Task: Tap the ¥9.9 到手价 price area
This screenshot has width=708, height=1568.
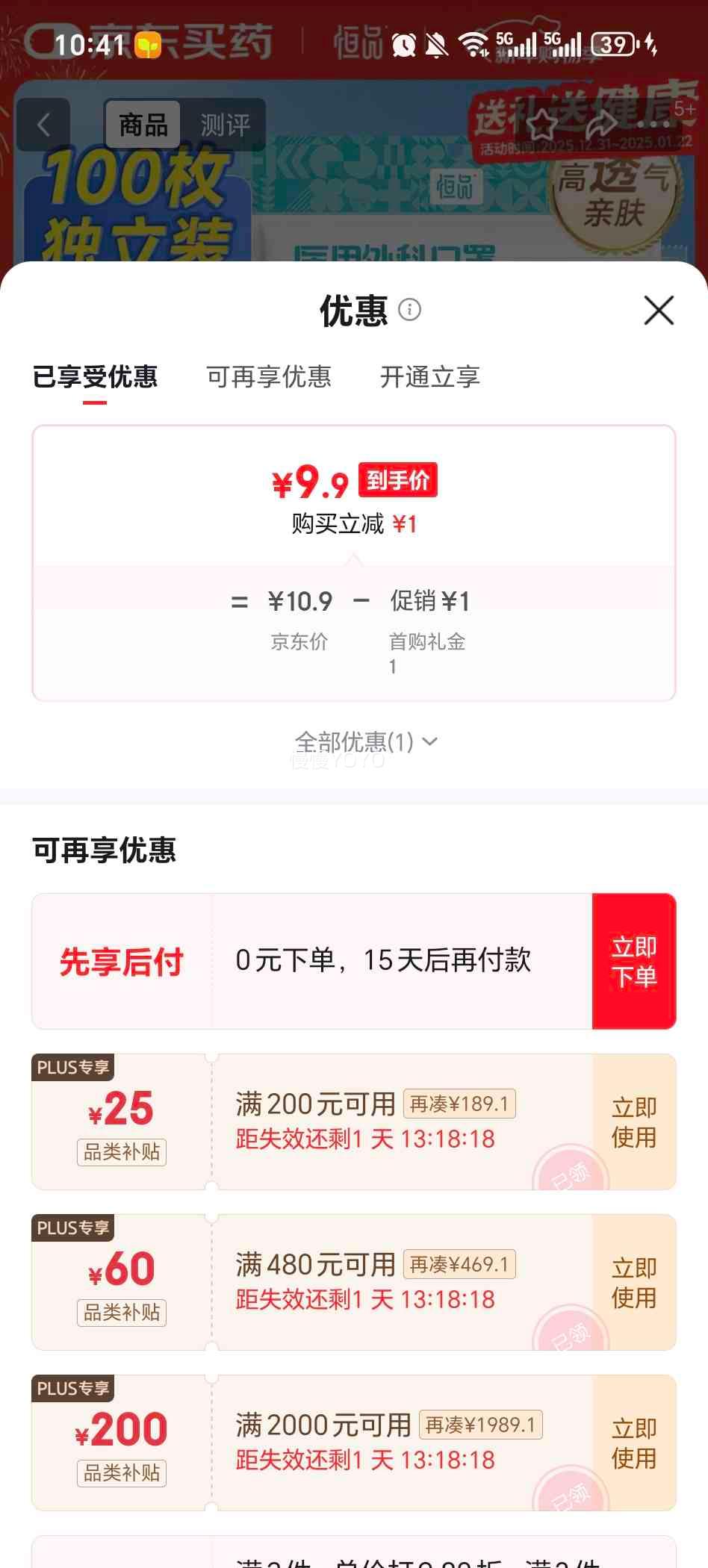Action: click(x=351, y=482)
